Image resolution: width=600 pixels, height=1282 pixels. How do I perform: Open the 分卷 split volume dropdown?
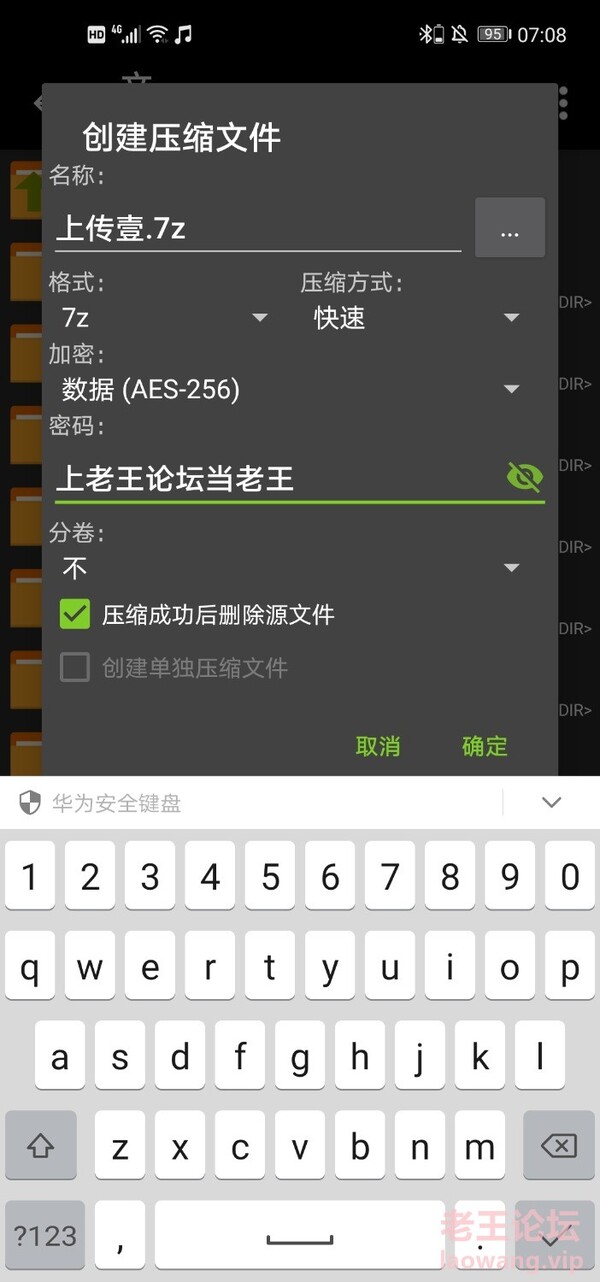click(x=290, y=568)
